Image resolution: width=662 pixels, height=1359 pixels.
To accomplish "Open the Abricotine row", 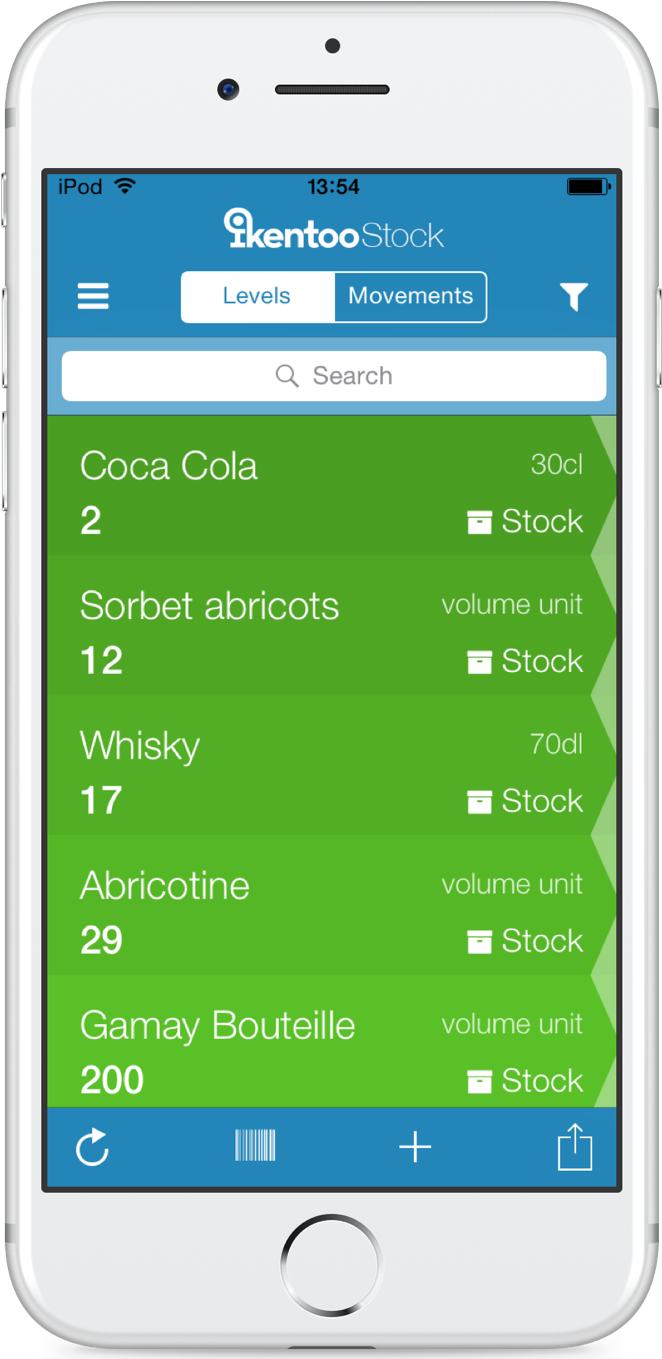I will (331, 906).
